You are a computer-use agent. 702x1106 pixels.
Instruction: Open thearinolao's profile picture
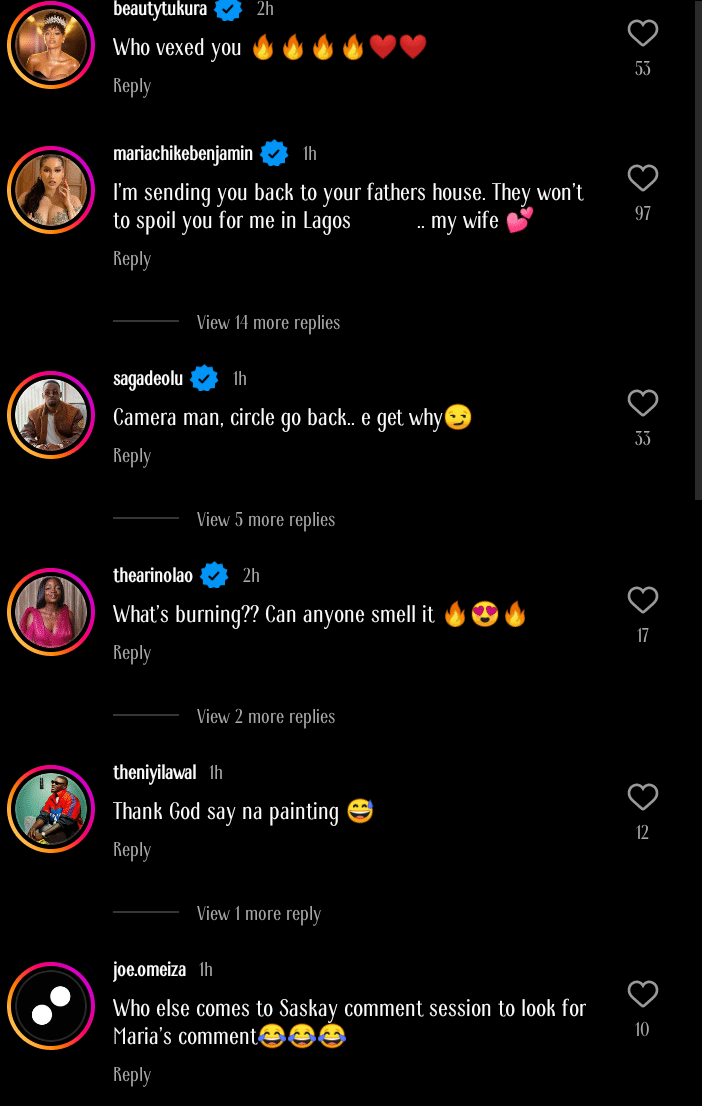[x=51, y=612]
